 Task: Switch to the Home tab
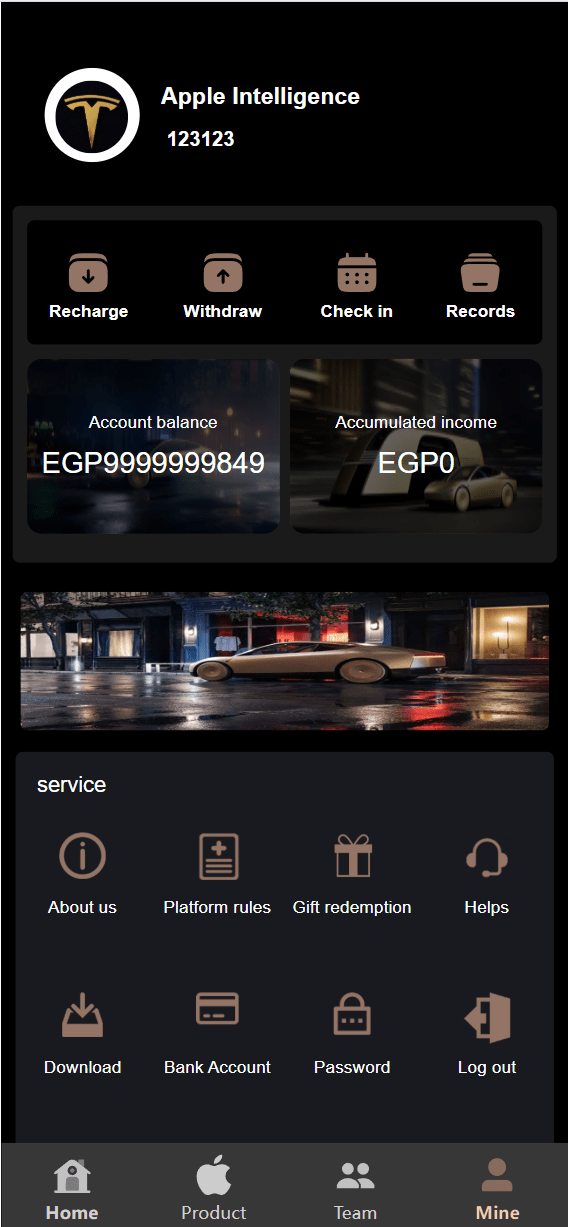pyautogui.click(x=72, y=1189)
